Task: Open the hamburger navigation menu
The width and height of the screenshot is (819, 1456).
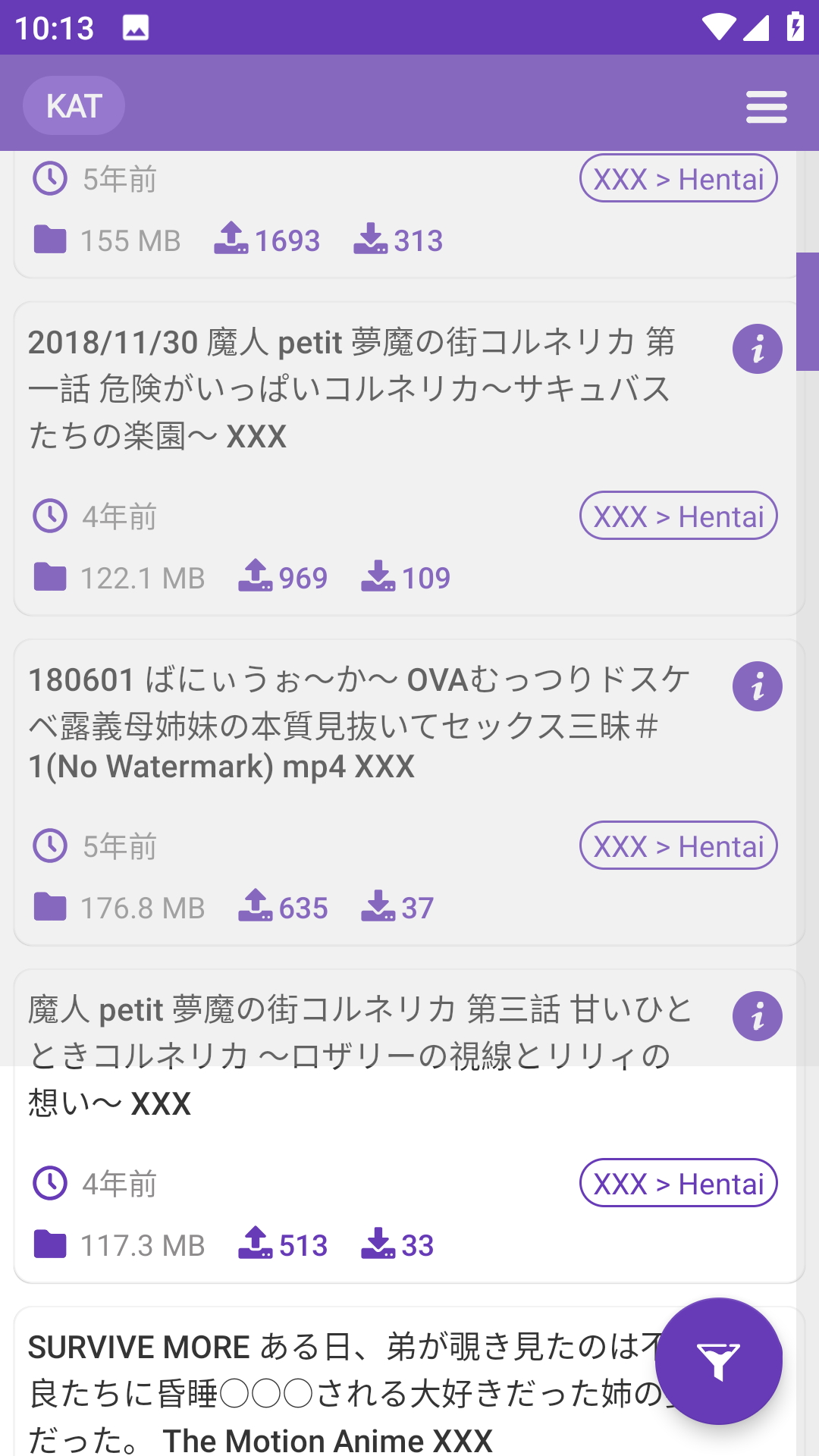Action: 766,105
